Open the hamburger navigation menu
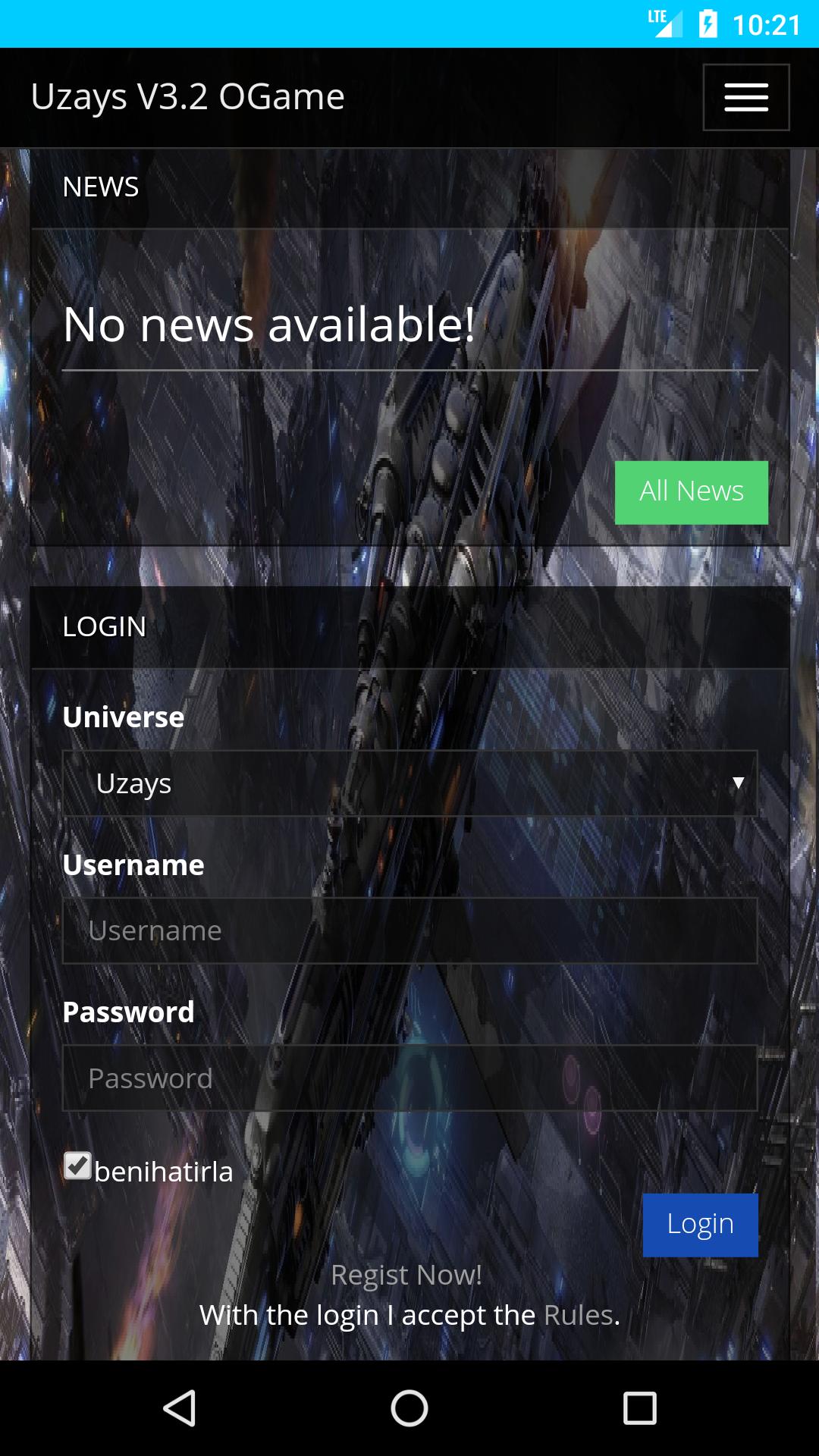The image size is (819, 1456). tap(745, 97)
